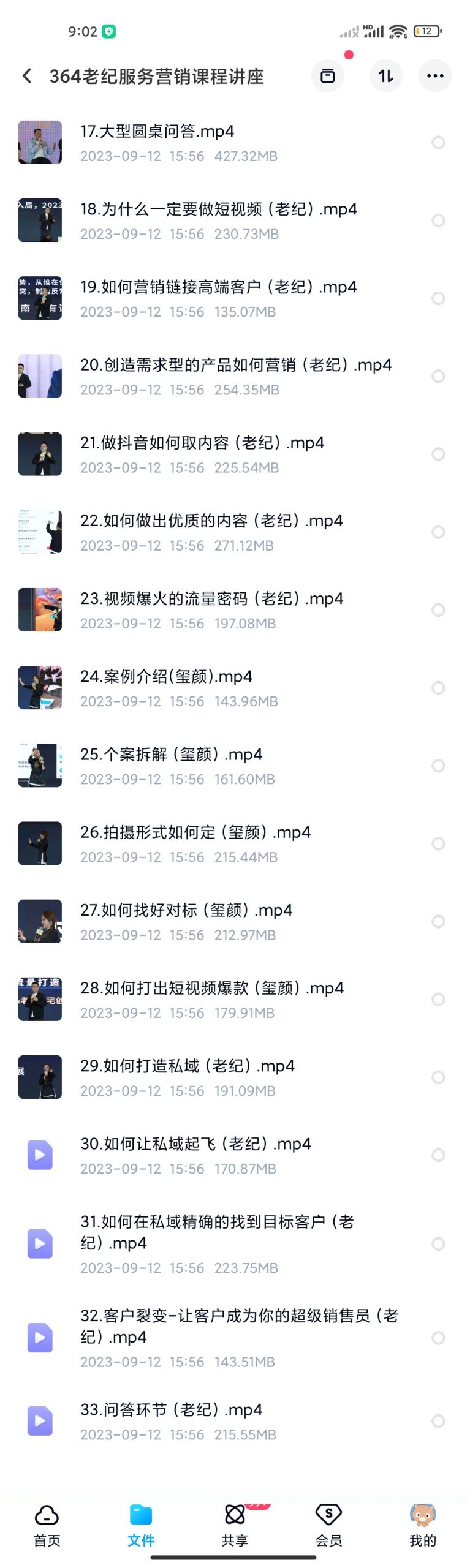Open the 会员 tab

[x=328, y=1524]
